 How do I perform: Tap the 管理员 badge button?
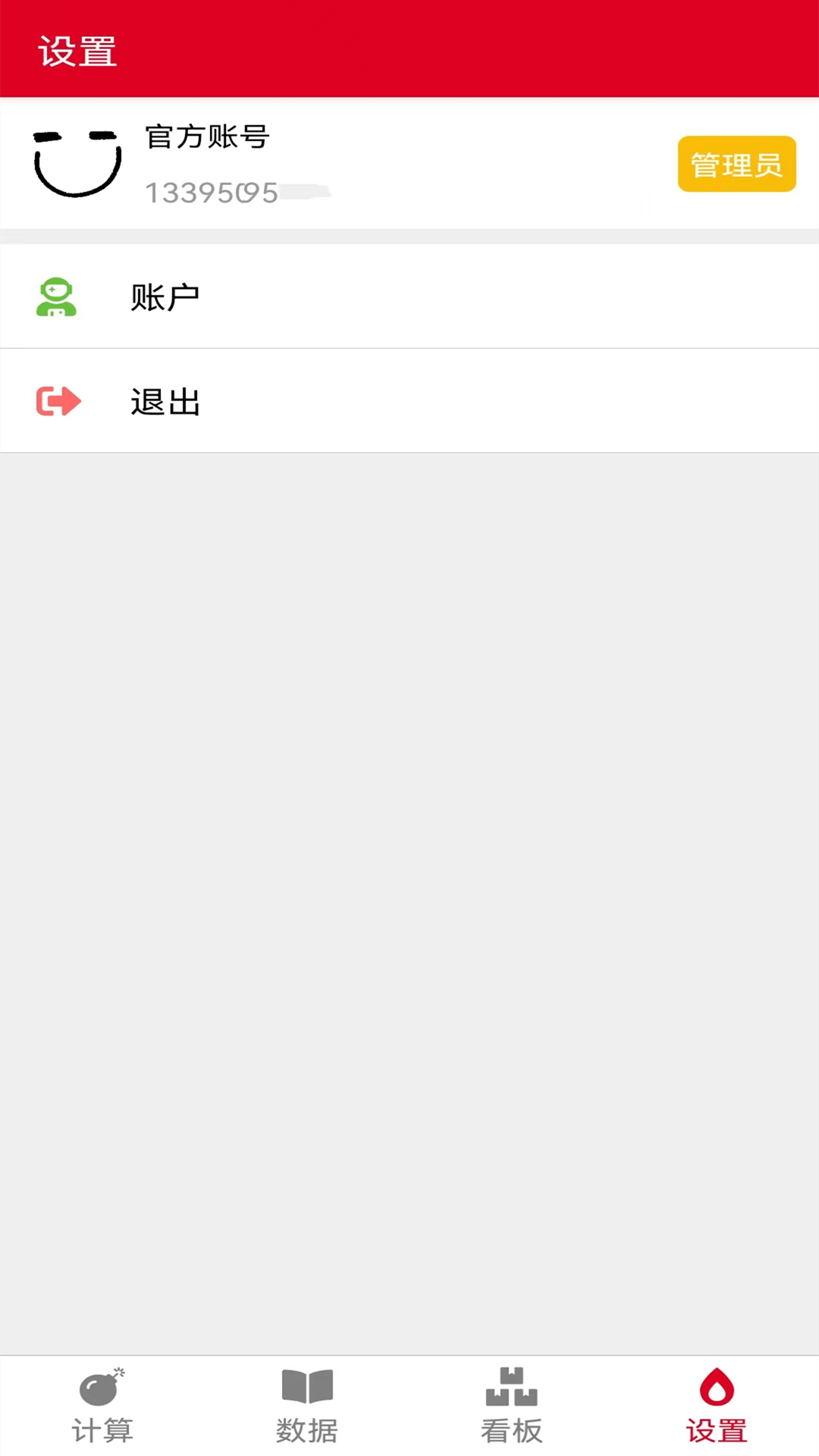click(736, 164)
